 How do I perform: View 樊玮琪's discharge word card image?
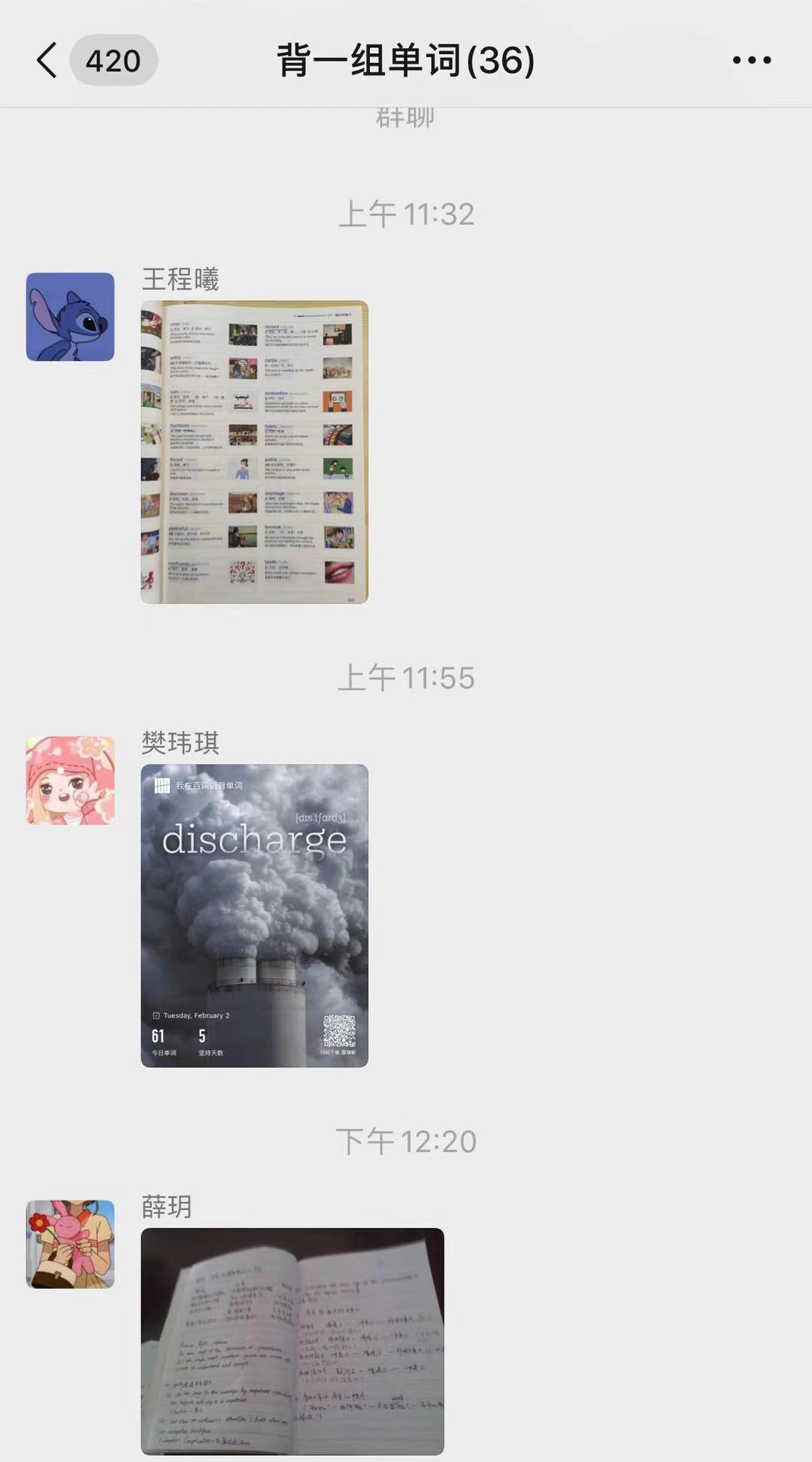[x=254, y=915]
